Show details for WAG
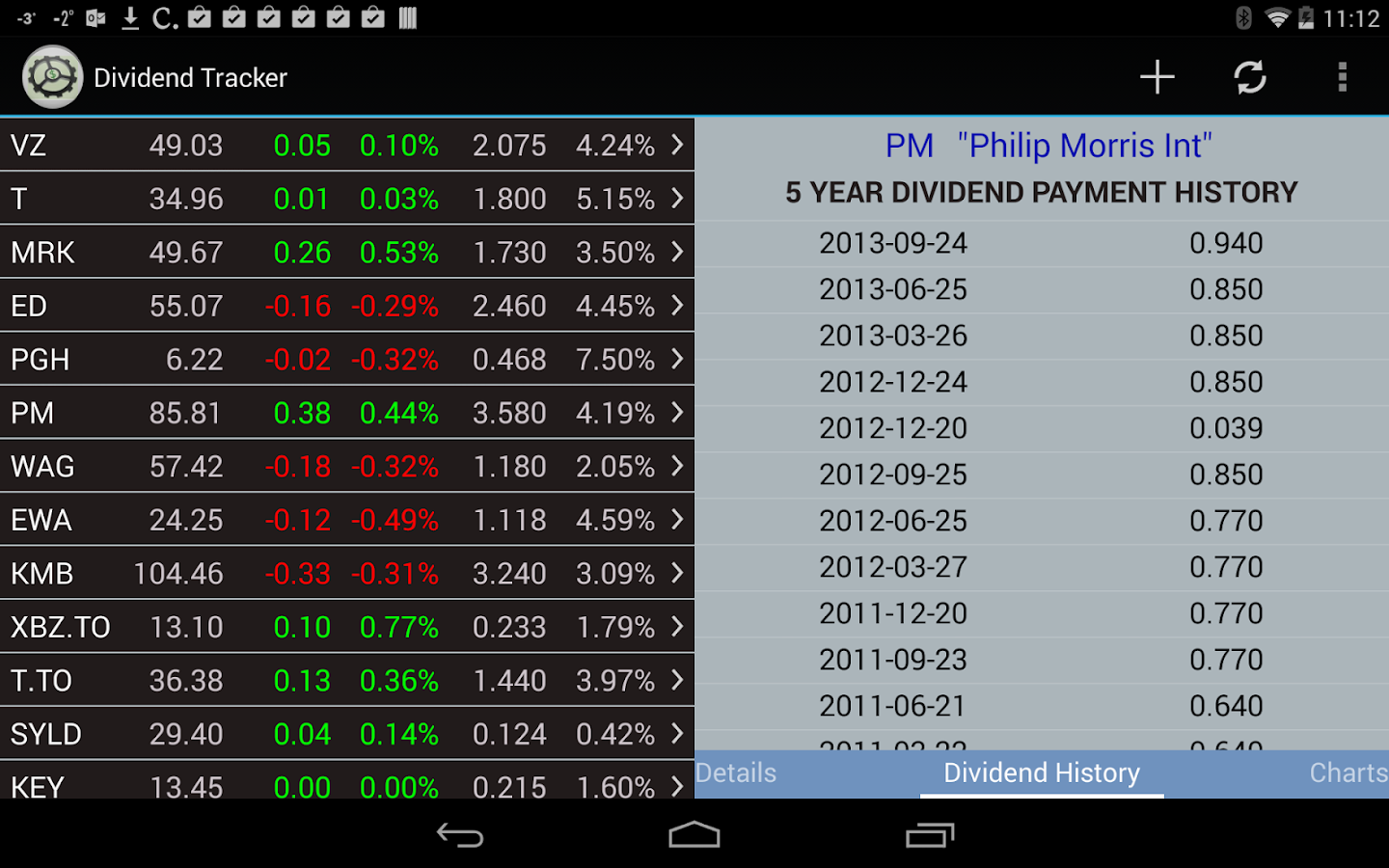The image size is (1389, 868). (347, 467)
